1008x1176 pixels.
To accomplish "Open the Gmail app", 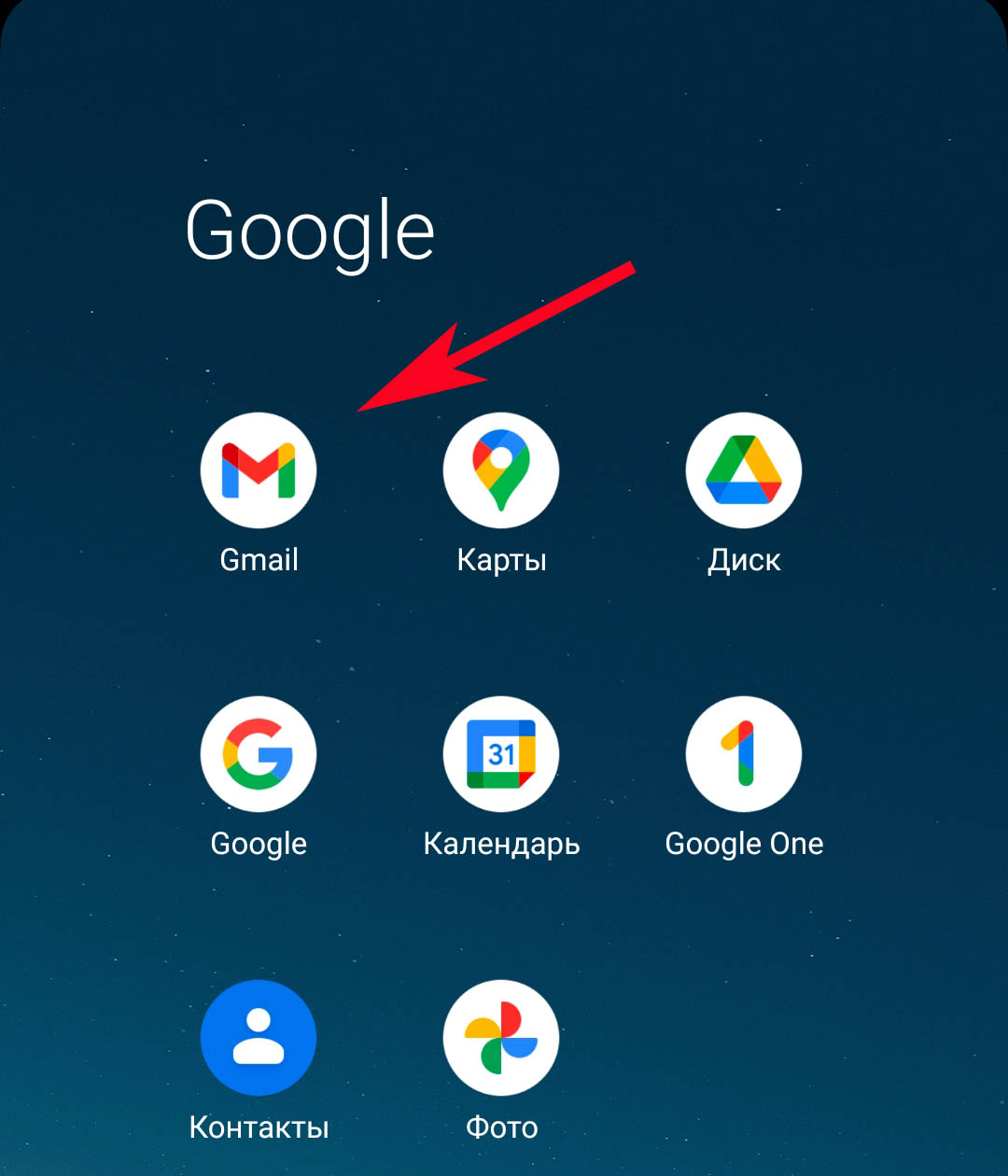I will pos(259,470).
